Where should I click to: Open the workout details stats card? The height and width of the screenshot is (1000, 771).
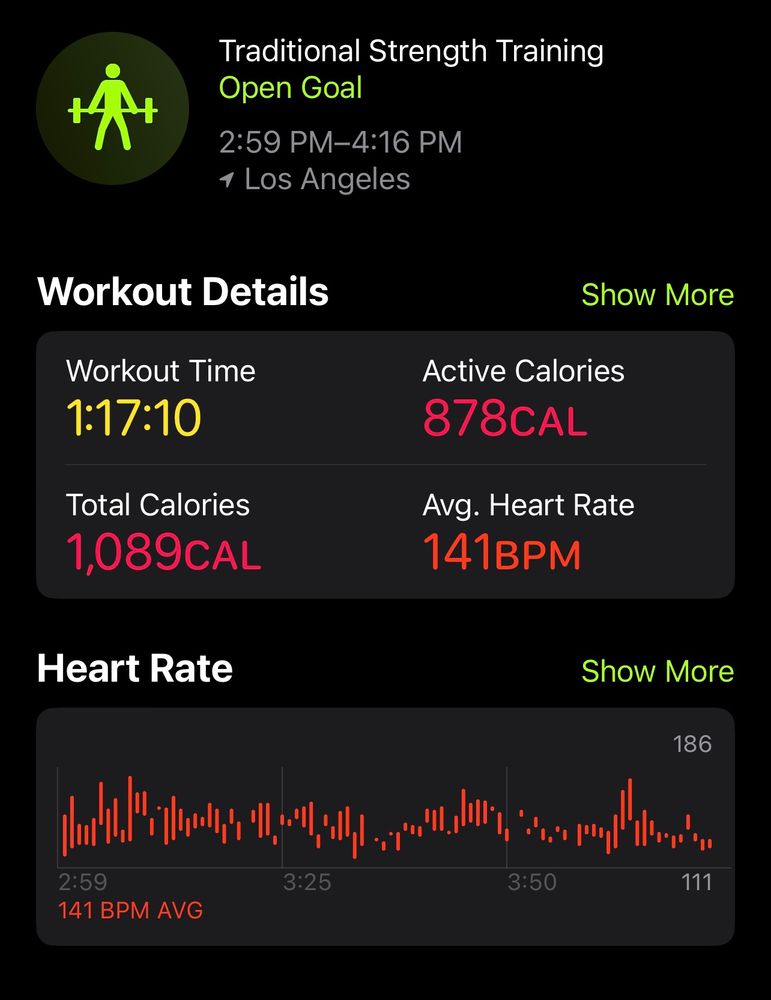pyautogui.click(x=385, y=465)
